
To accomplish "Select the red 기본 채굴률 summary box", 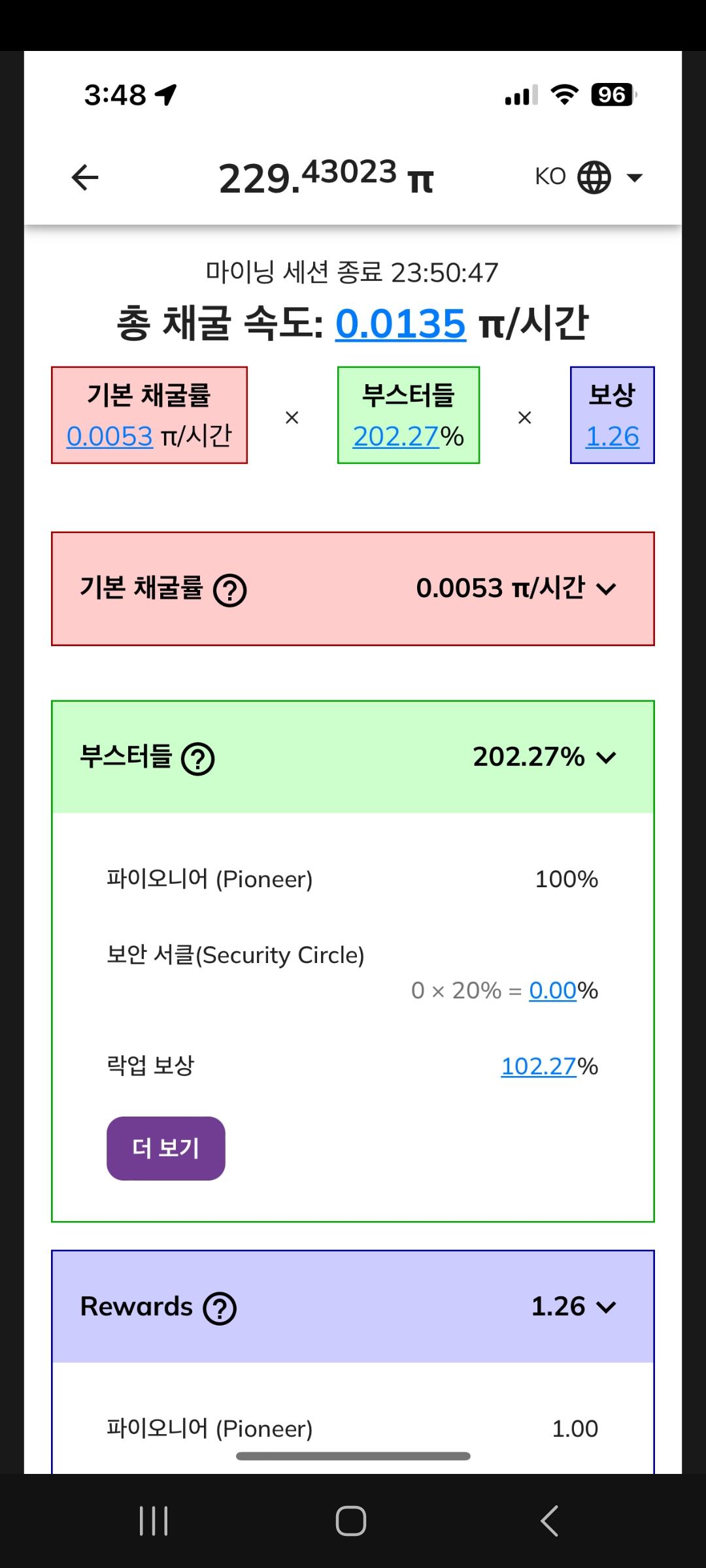I will (149, 414).
